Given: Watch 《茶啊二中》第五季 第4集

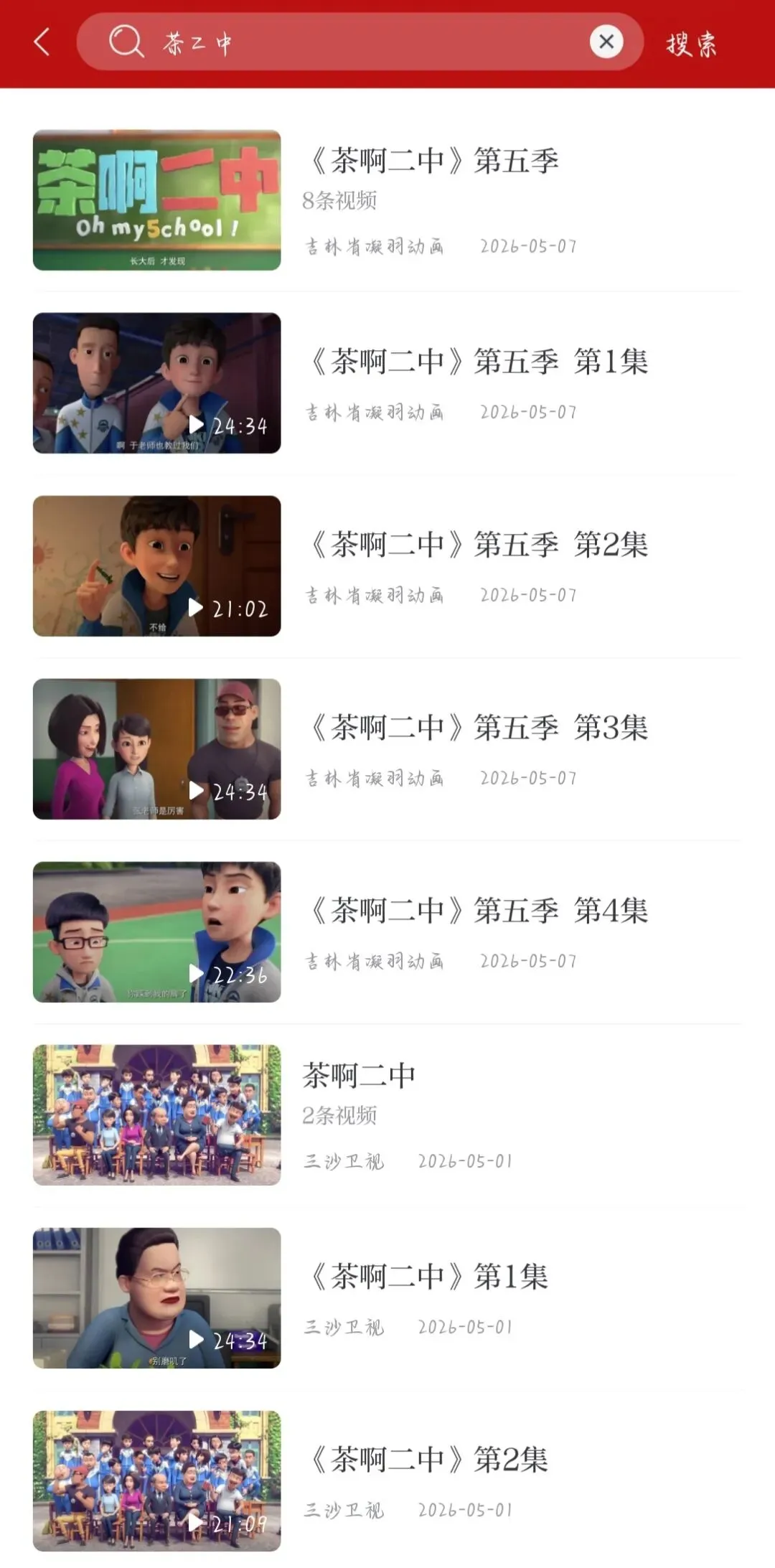Looking at the screenshot, I should [x=386, y=932].
